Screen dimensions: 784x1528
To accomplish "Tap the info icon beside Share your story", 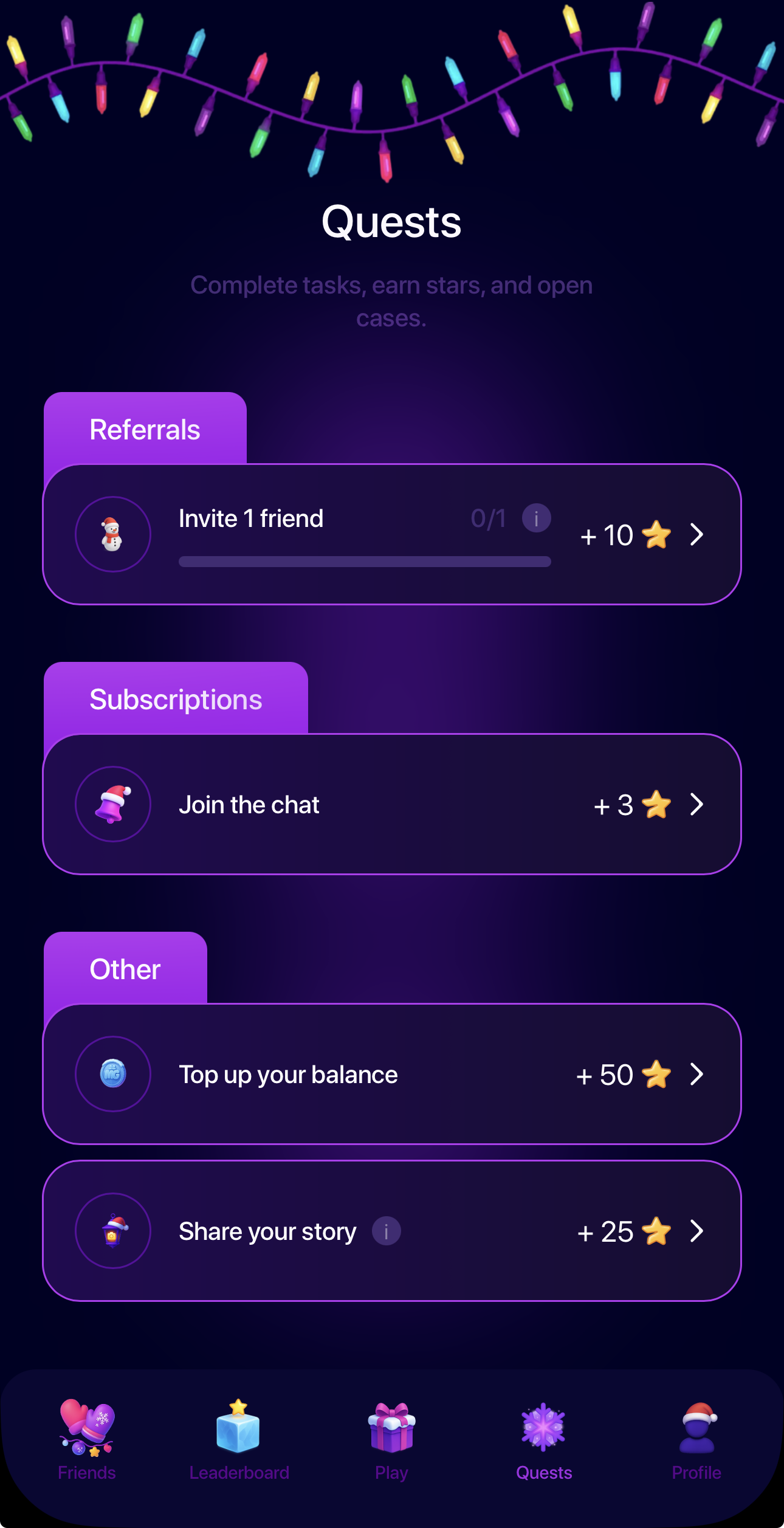I will coord(387,1230).
